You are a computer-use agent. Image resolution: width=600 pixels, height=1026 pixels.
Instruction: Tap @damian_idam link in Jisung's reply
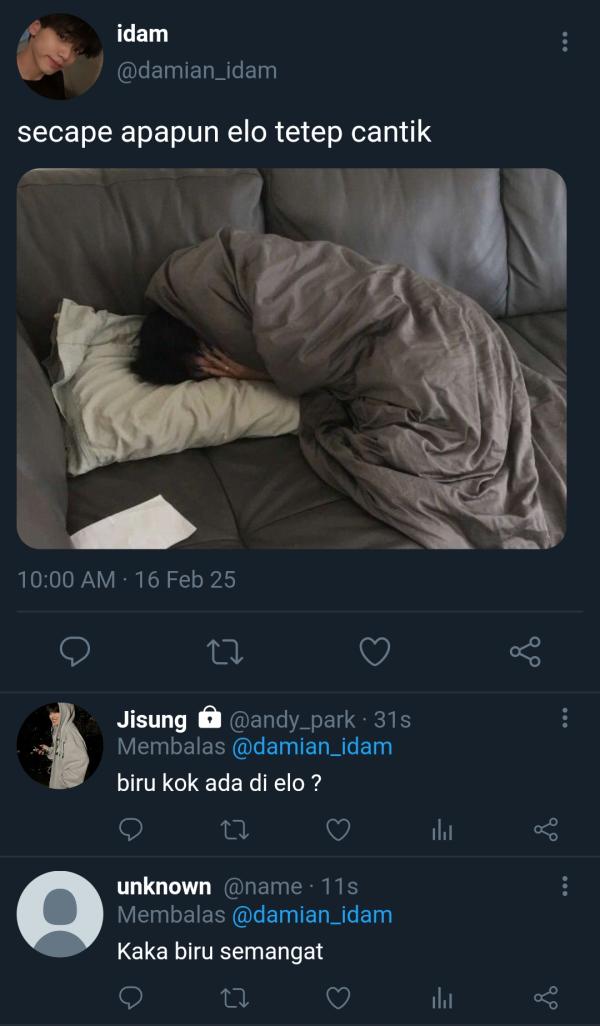(x=312, y=747)
